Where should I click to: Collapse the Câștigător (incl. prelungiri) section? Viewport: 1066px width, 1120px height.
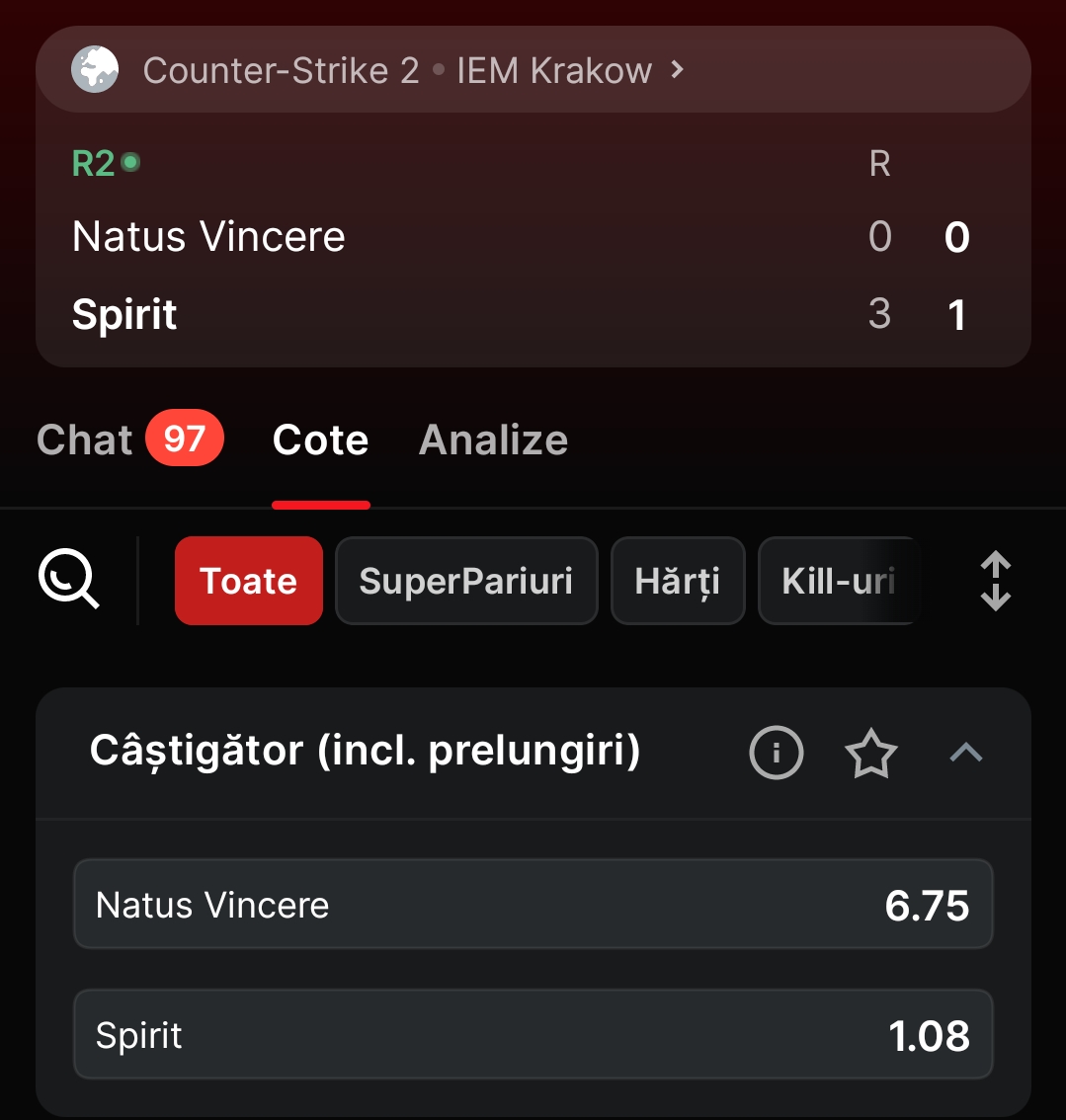965,754
